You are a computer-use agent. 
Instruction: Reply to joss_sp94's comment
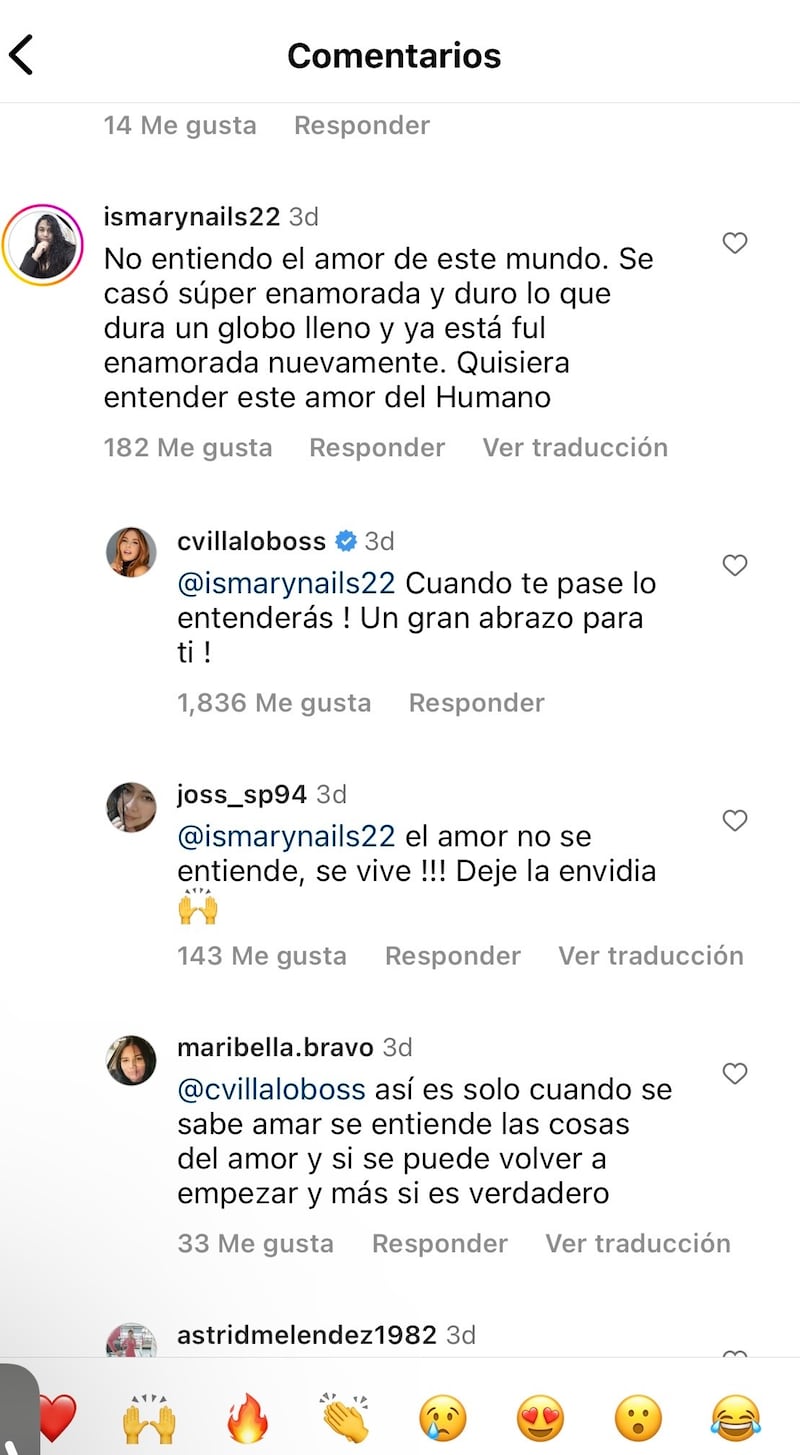pos(452,956)
